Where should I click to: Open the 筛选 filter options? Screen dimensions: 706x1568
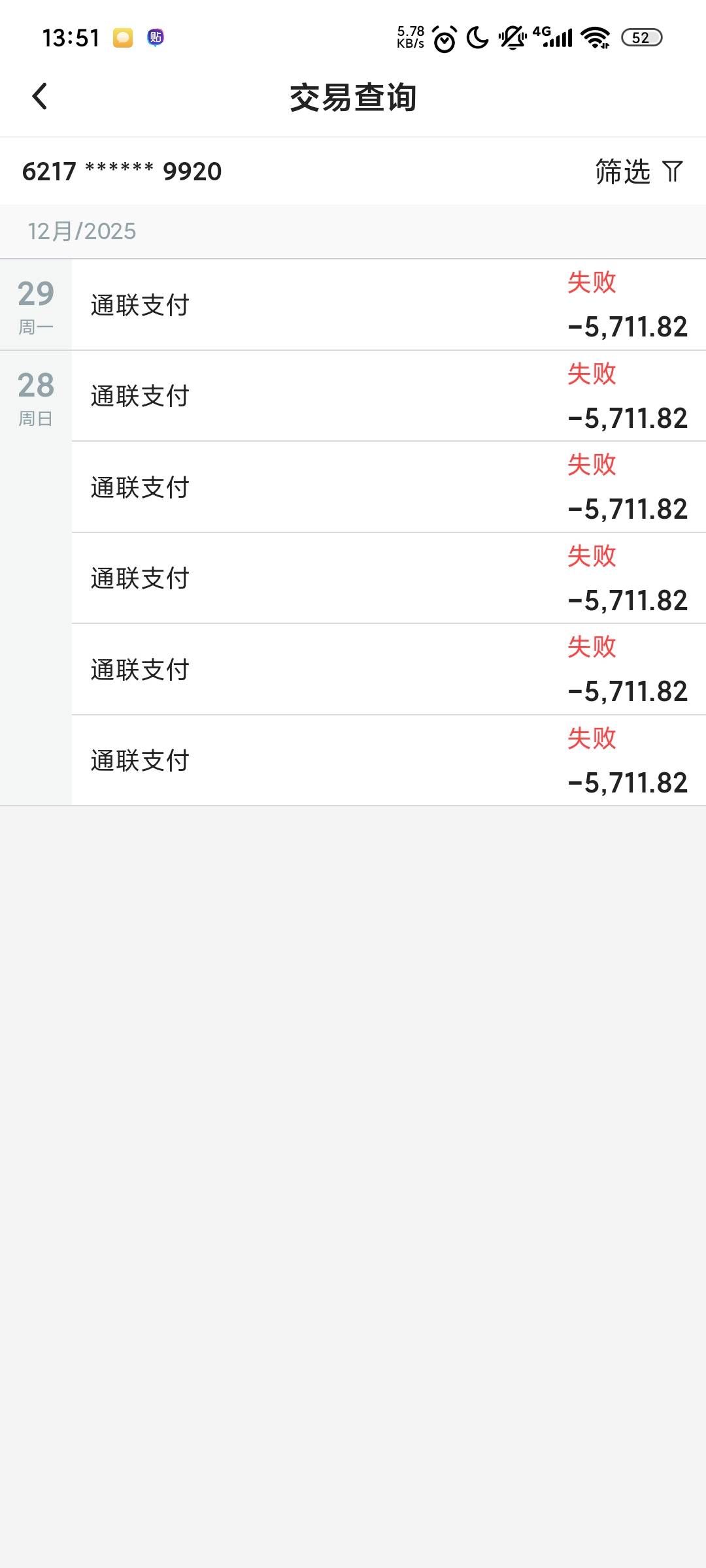639,171
